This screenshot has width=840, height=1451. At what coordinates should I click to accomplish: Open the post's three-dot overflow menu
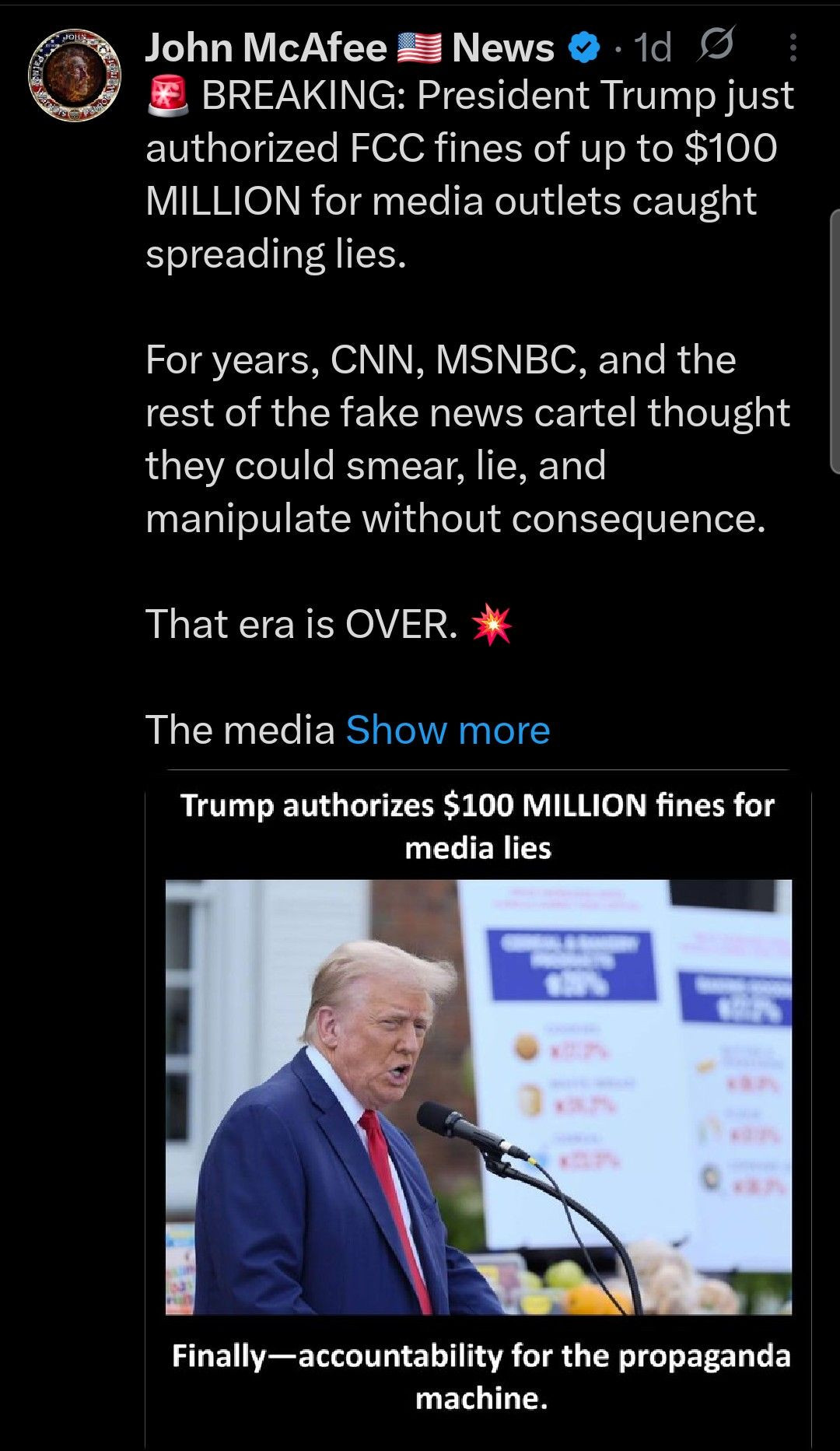(x=792, y=48)
